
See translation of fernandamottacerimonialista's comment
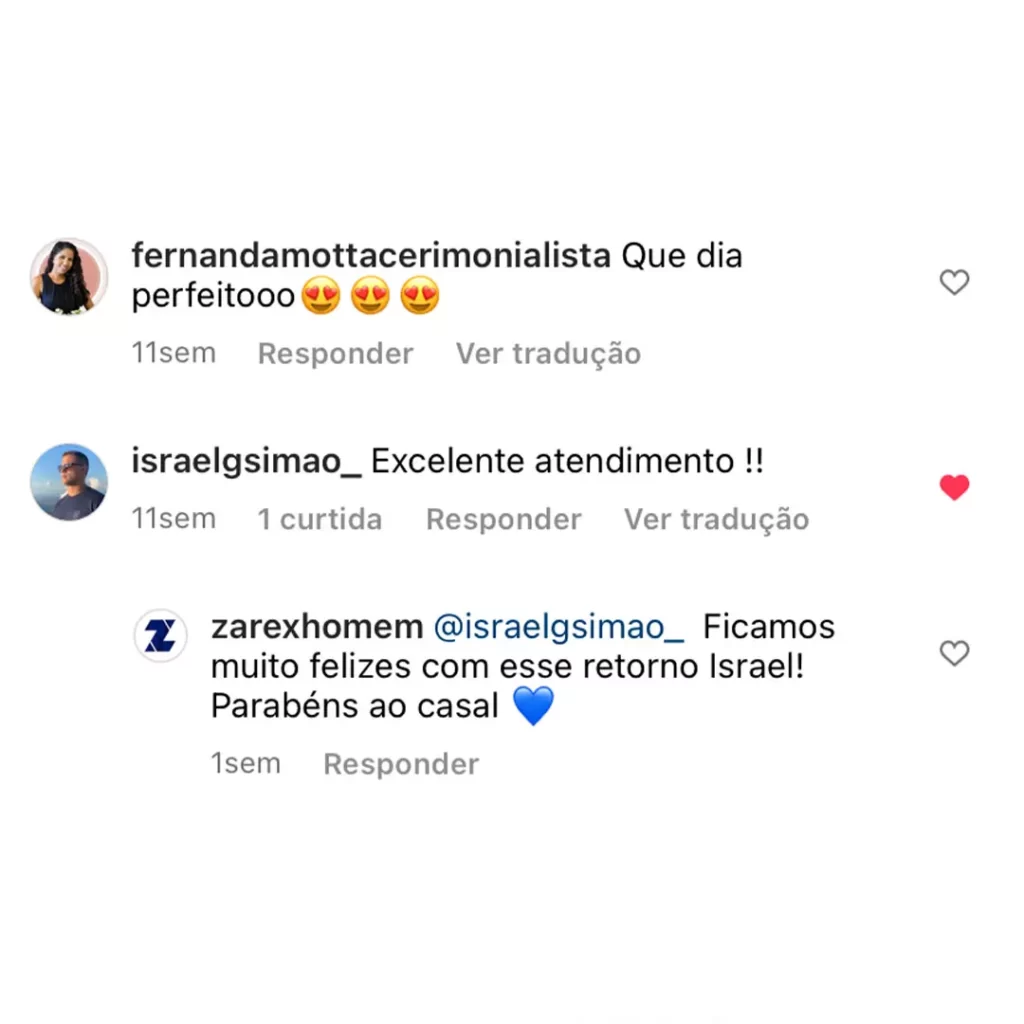(x=548, y=354)
